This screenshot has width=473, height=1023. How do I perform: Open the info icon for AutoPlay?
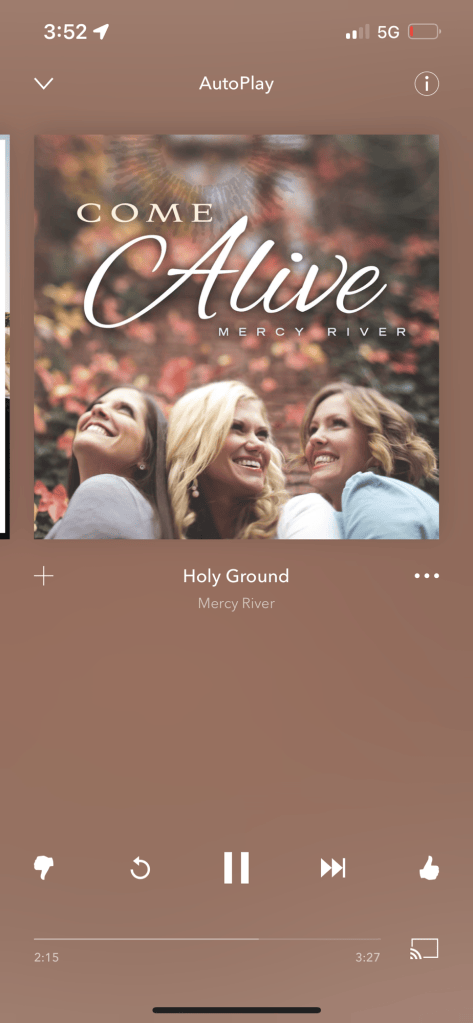pos(427,84)
